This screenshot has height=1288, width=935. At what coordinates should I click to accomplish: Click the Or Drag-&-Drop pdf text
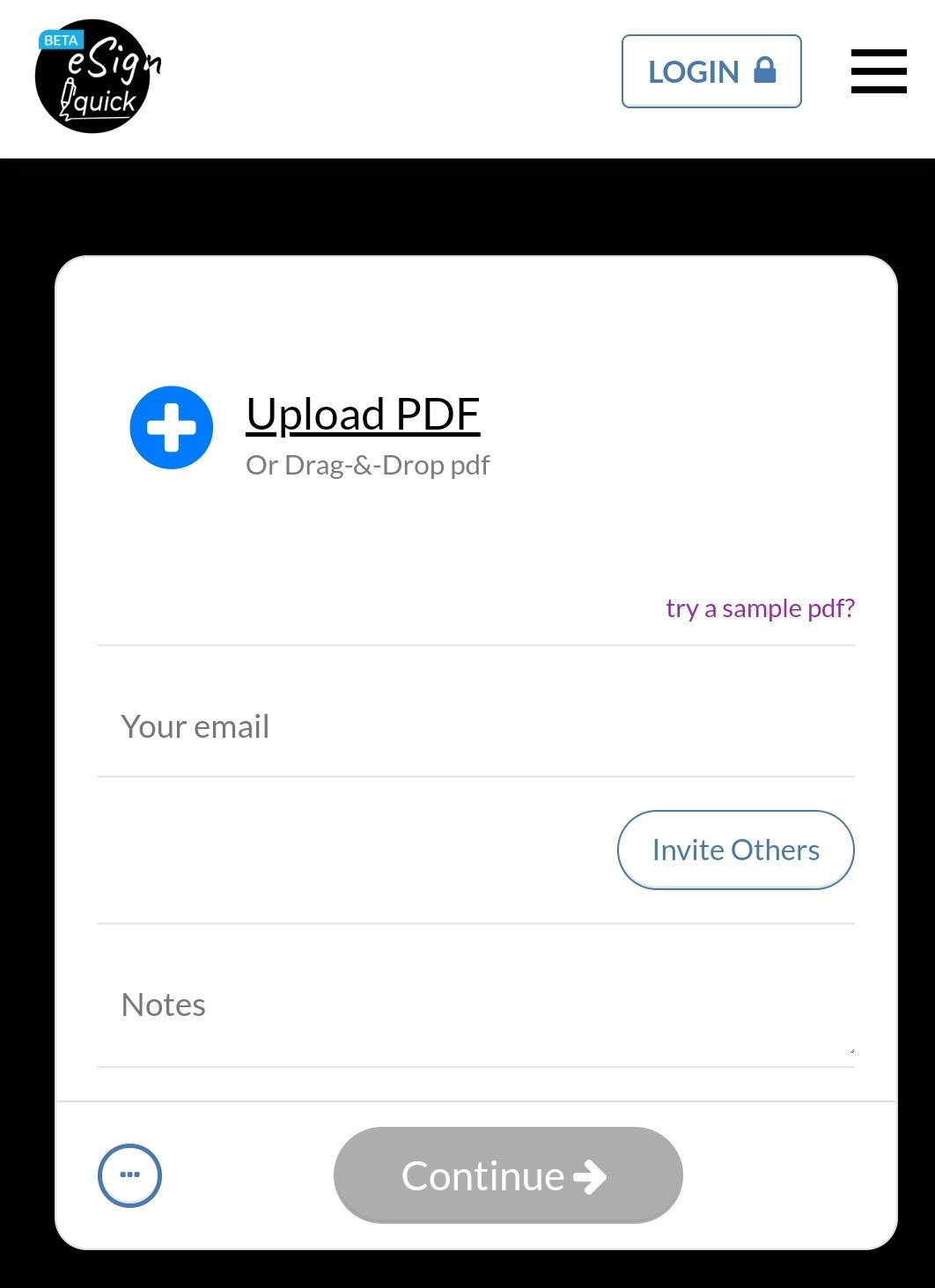(366, 464)
